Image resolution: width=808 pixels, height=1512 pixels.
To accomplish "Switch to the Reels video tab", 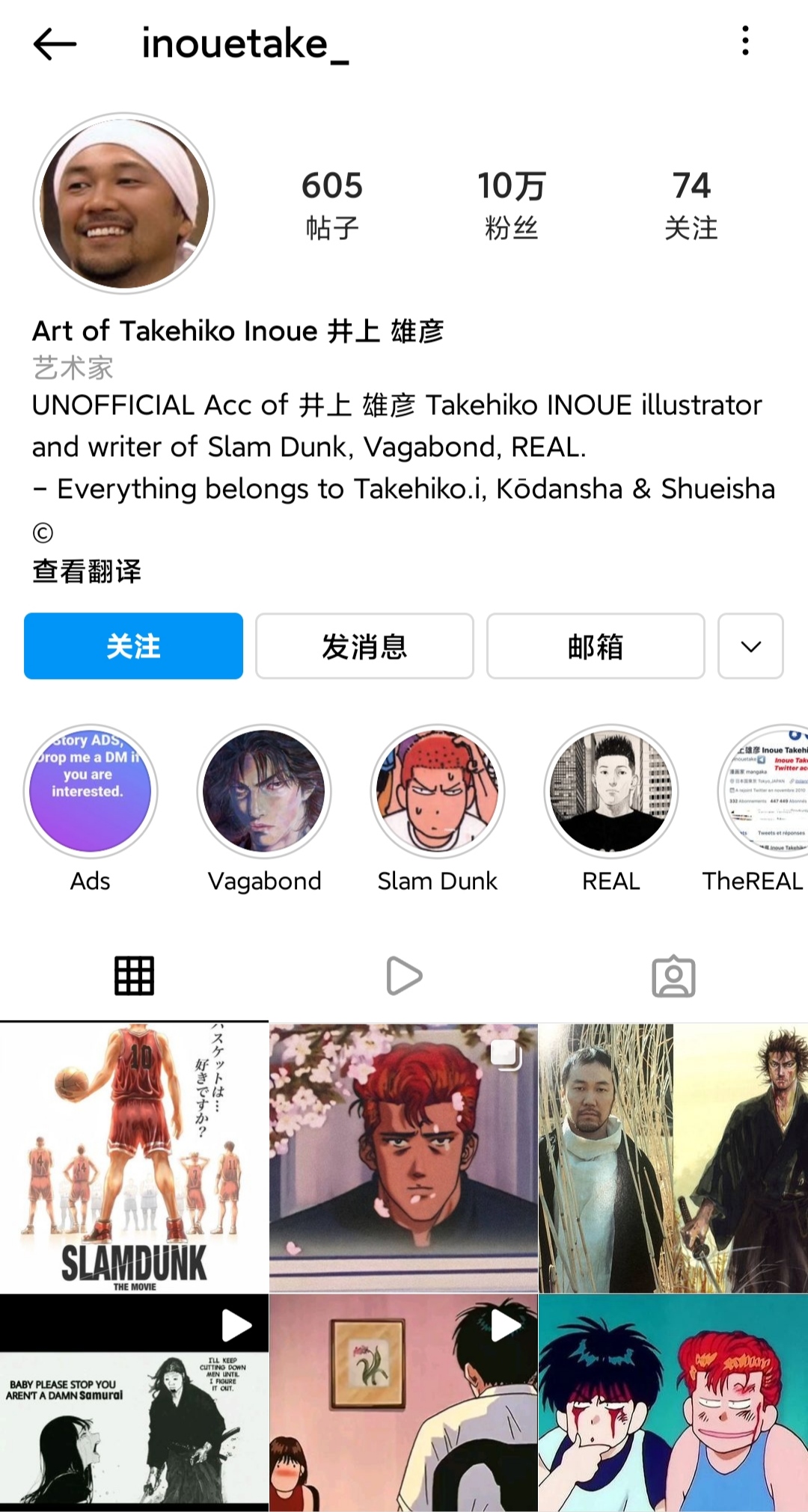I will tap(404, 976).
